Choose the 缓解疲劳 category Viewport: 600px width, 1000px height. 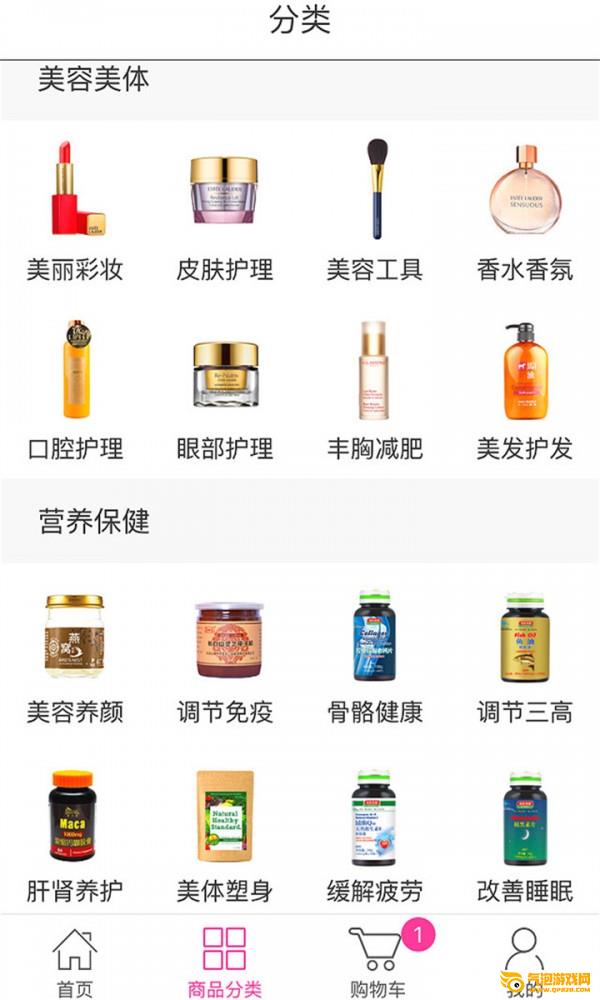(x=375, y=837)
